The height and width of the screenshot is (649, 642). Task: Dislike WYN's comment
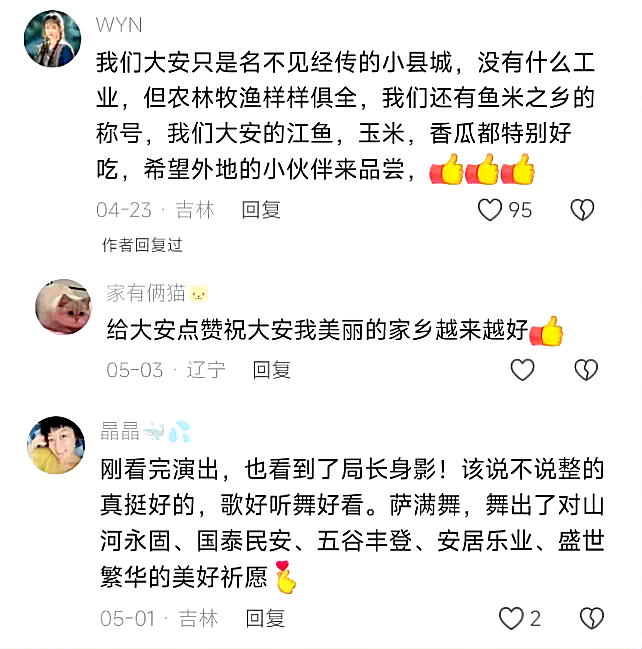pos(582,210)
